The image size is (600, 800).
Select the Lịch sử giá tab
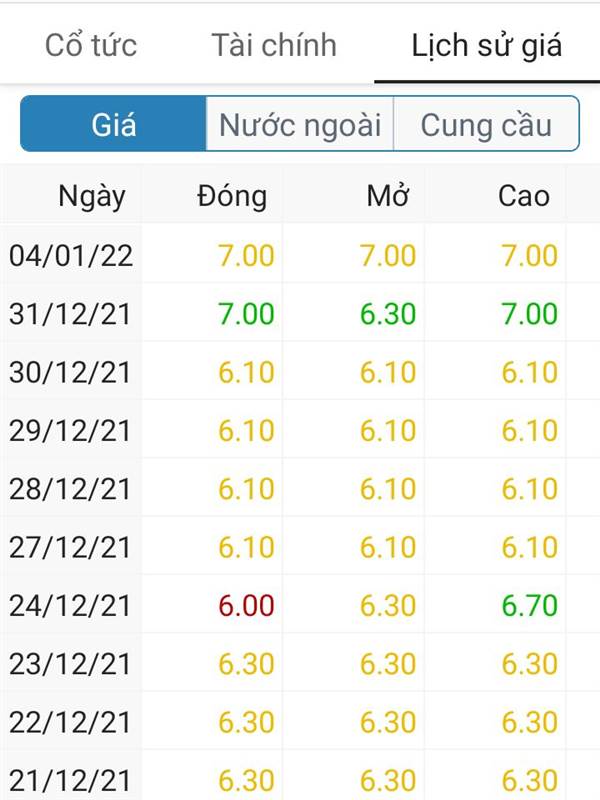(487, 46)
